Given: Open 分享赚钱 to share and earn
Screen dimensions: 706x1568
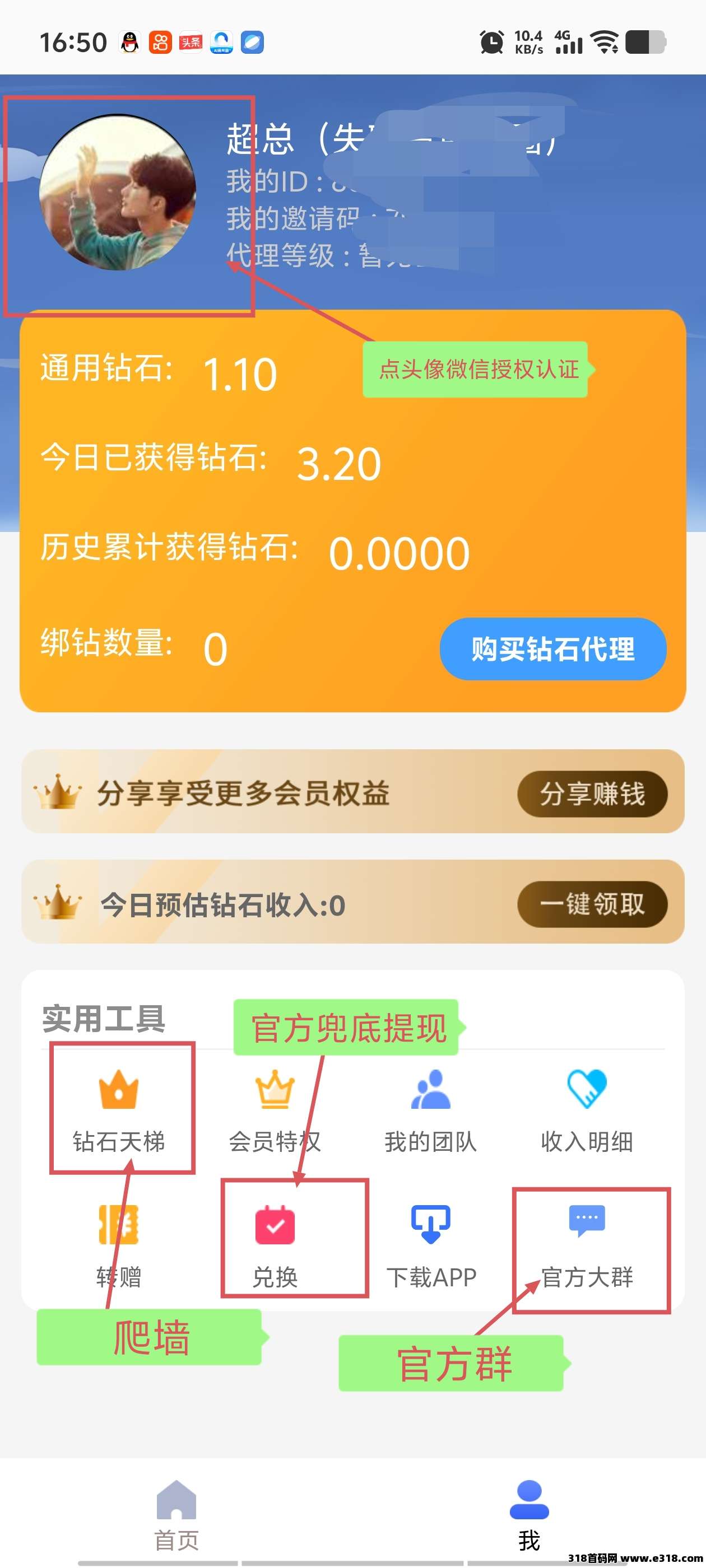Looking at the screenshot, I should coord(592,794).
